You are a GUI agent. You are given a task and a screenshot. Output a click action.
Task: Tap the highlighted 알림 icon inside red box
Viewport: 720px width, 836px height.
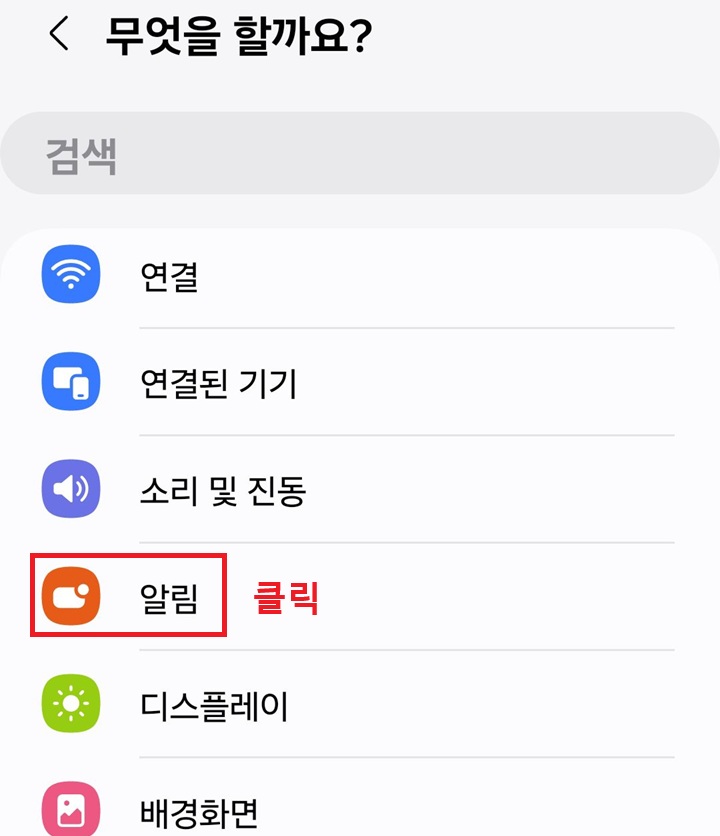(x=70, y=597)
